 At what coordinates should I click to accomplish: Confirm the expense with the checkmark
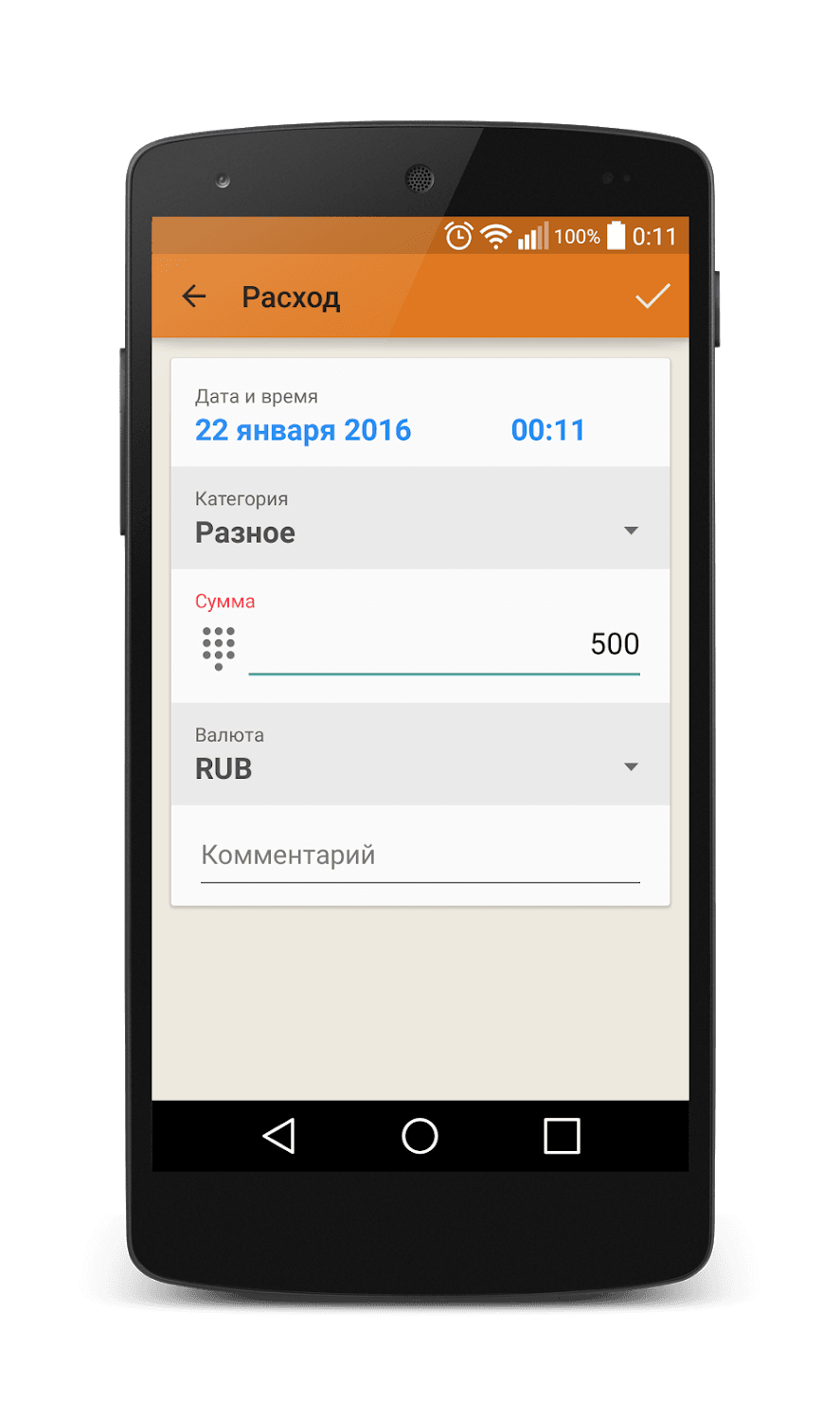tap(652, 297)
